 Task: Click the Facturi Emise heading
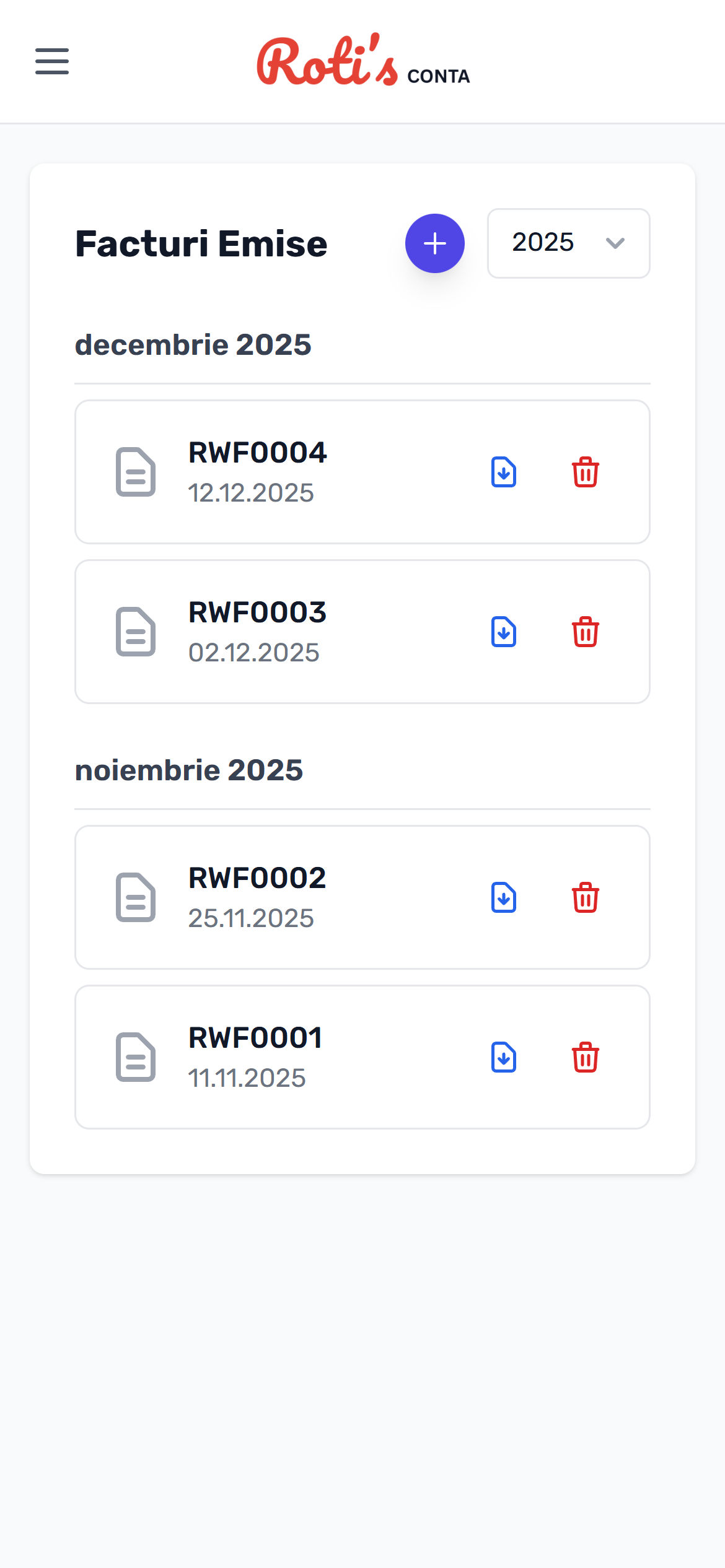point(200,243)
